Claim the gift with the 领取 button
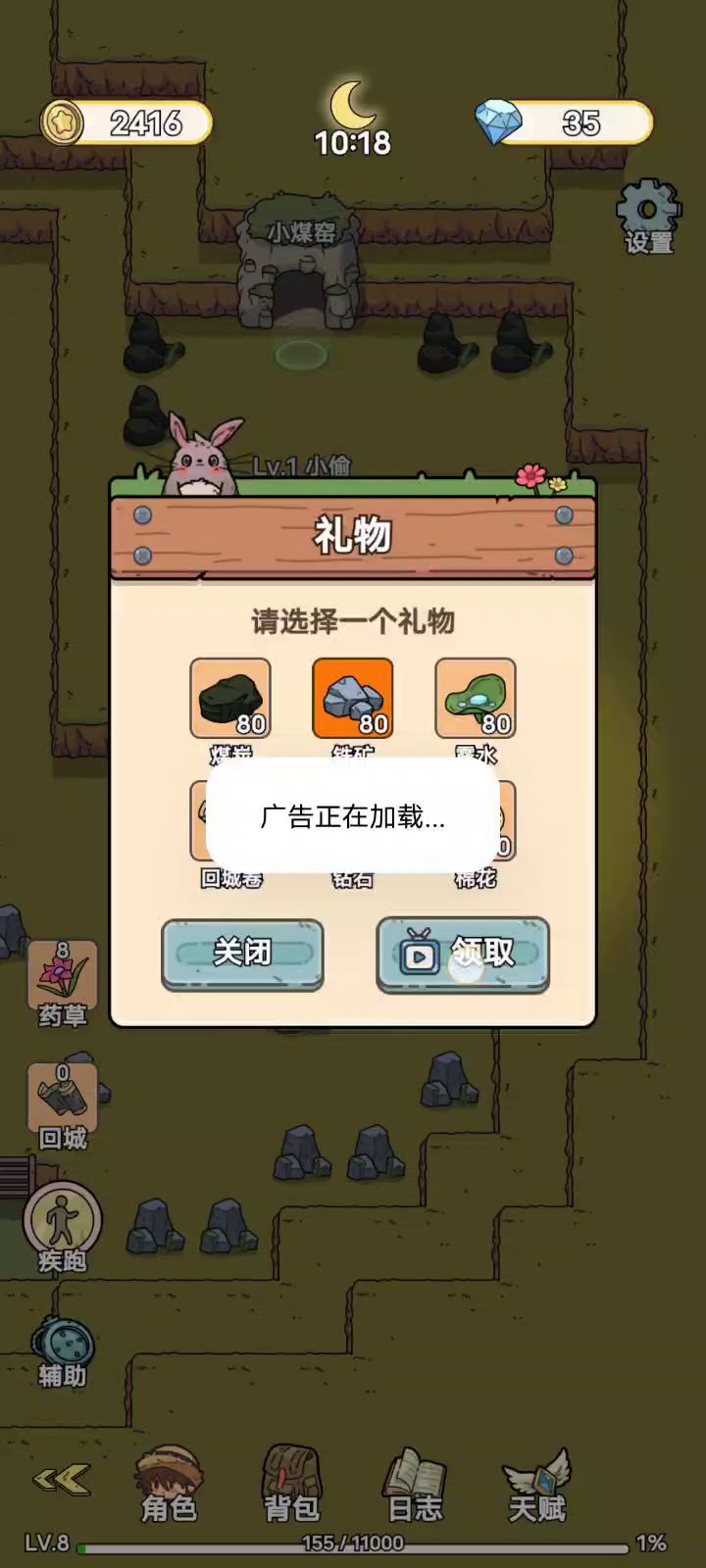The image size is (706, 1568). coord(463,954)
